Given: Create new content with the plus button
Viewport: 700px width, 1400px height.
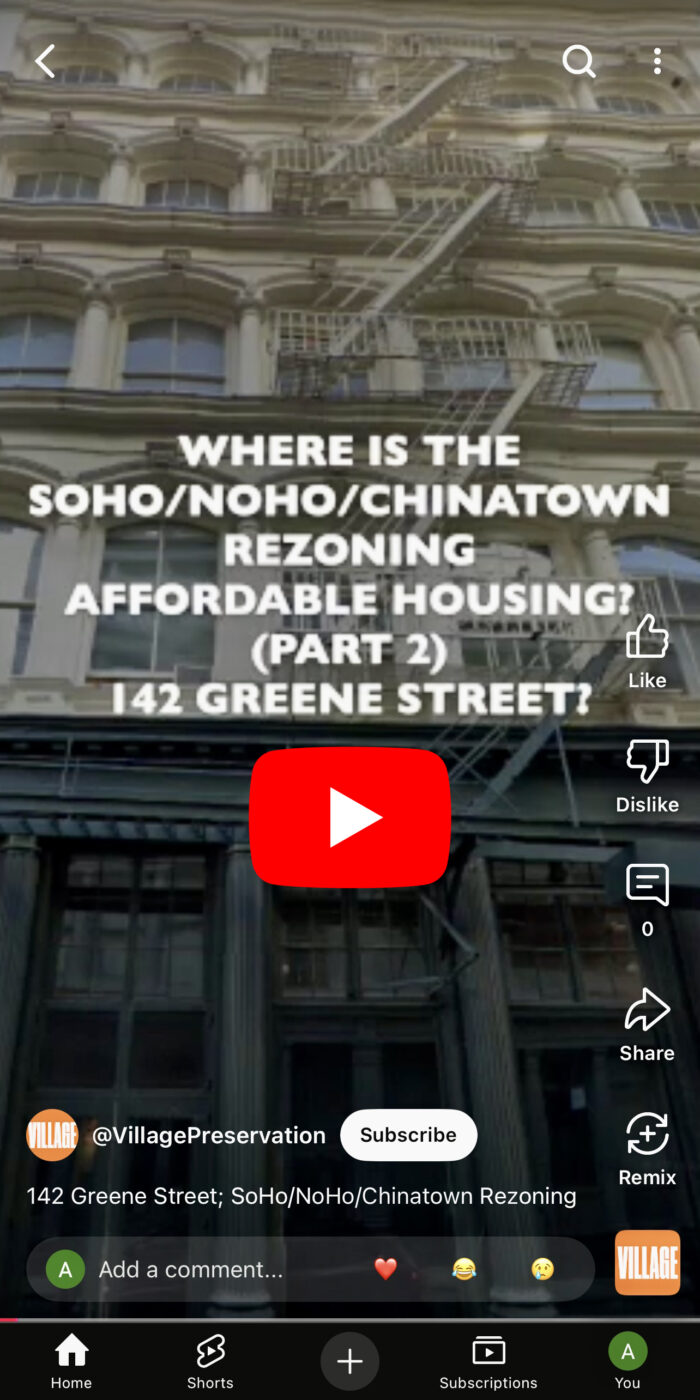Looking at the screenshot, I should pos(350,1362).
